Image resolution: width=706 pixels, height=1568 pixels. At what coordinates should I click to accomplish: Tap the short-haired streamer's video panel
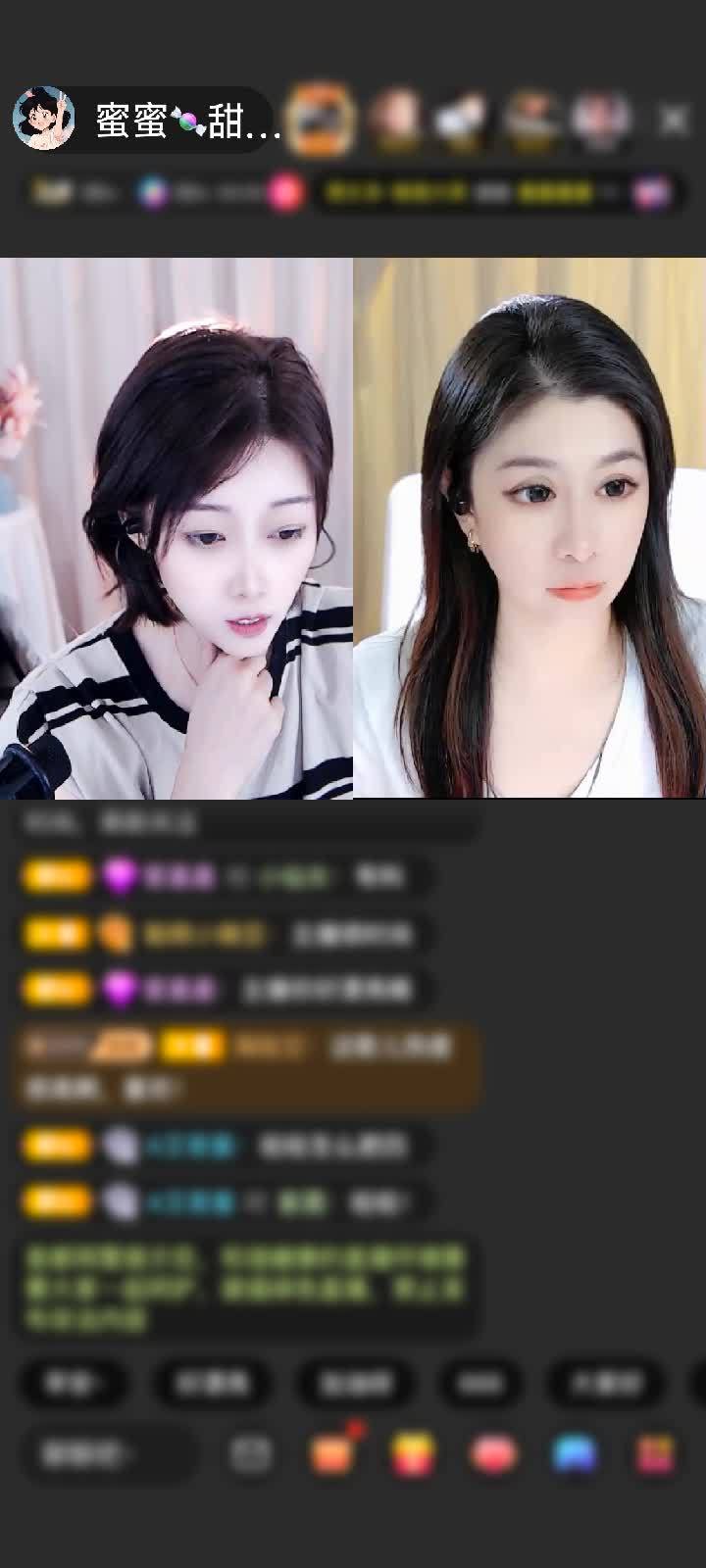[x=176, y=529]
